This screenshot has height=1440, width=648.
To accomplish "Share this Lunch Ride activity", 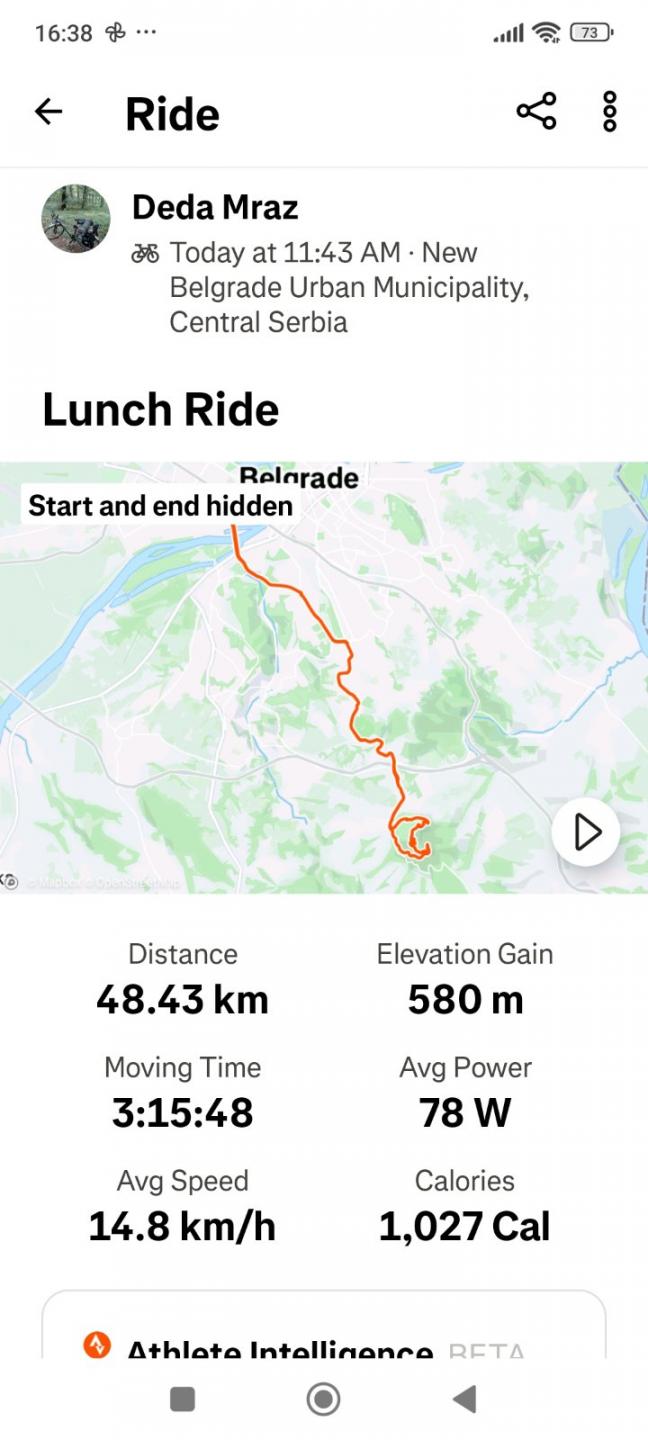I will click(536, 112).
